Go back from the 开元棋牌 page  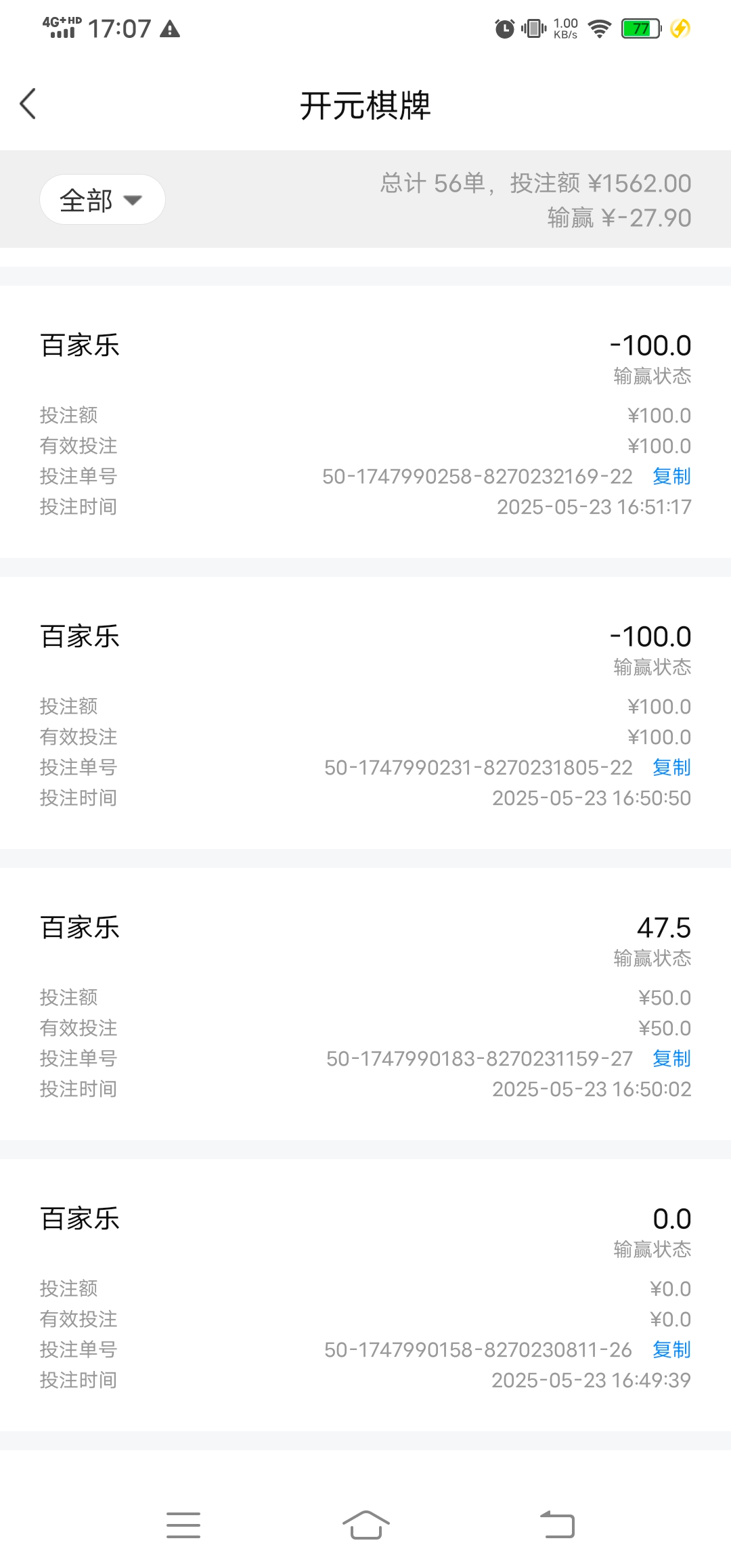pos(28,104)
